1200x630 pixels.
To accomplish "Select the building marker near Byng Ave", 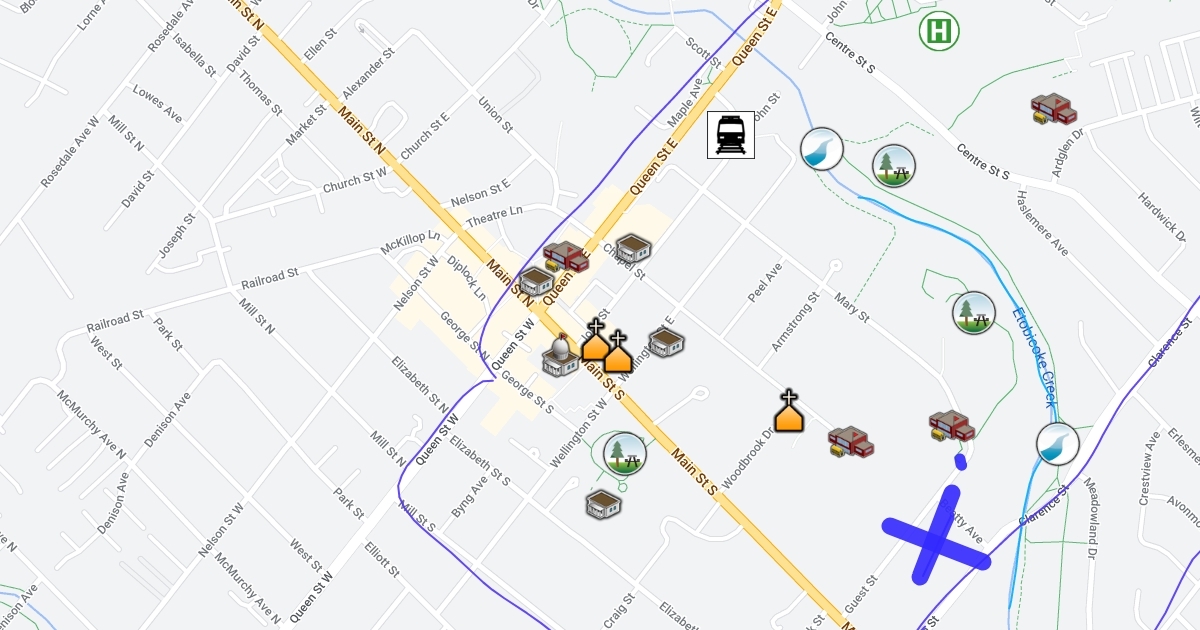I will click(604, 504).
